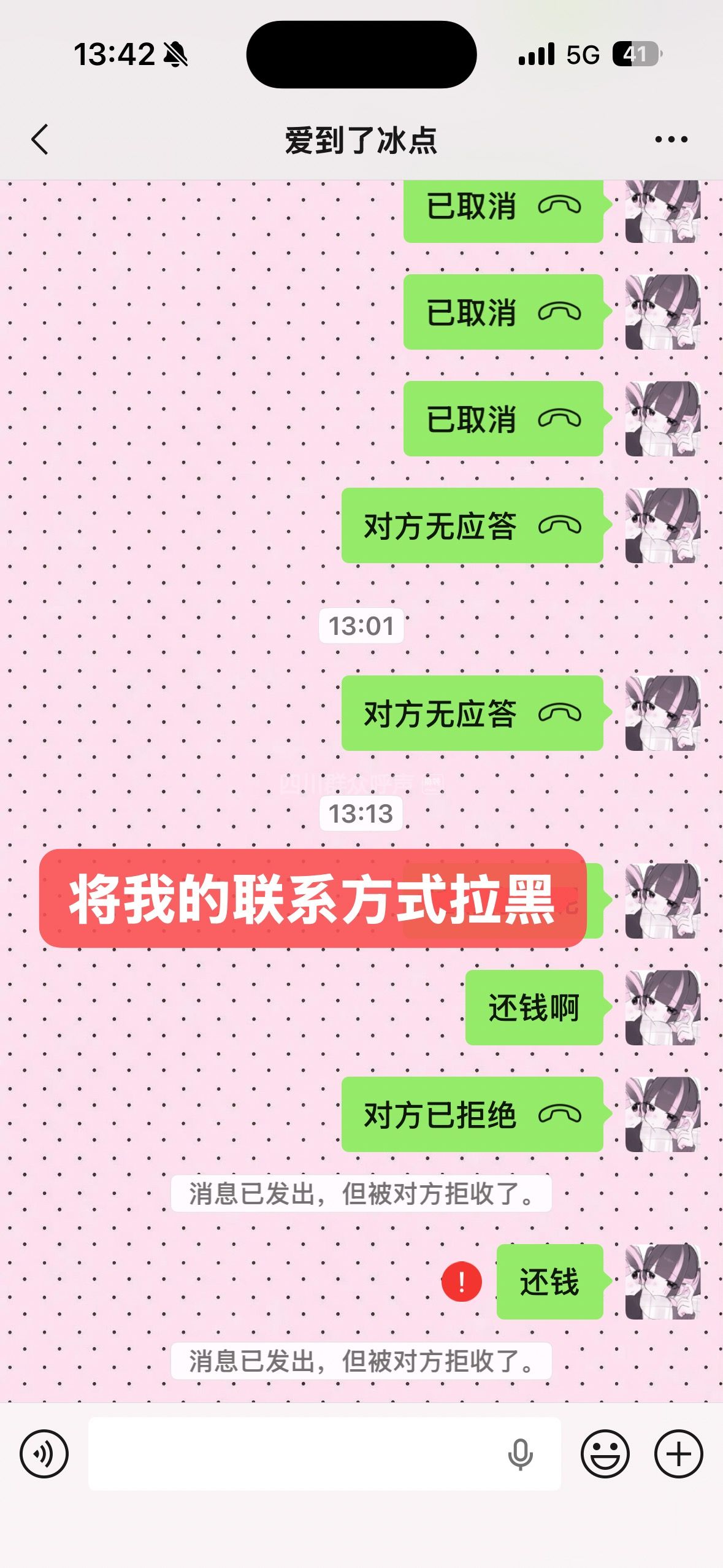Focus the message text field
The image size is (723, 1568).
(294, 1453)
